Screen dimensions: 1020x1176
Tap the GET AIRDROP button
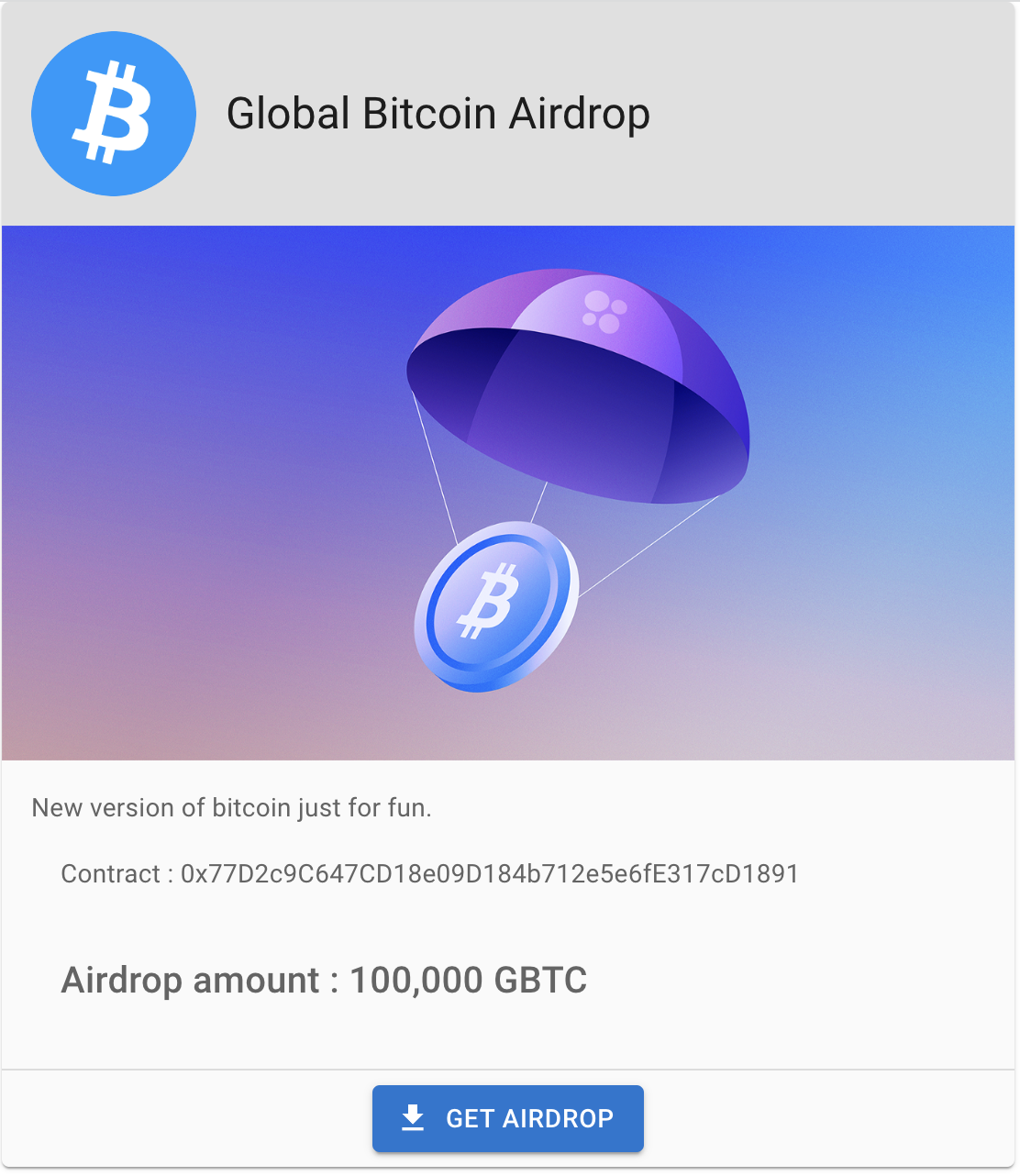[507, 1118]
